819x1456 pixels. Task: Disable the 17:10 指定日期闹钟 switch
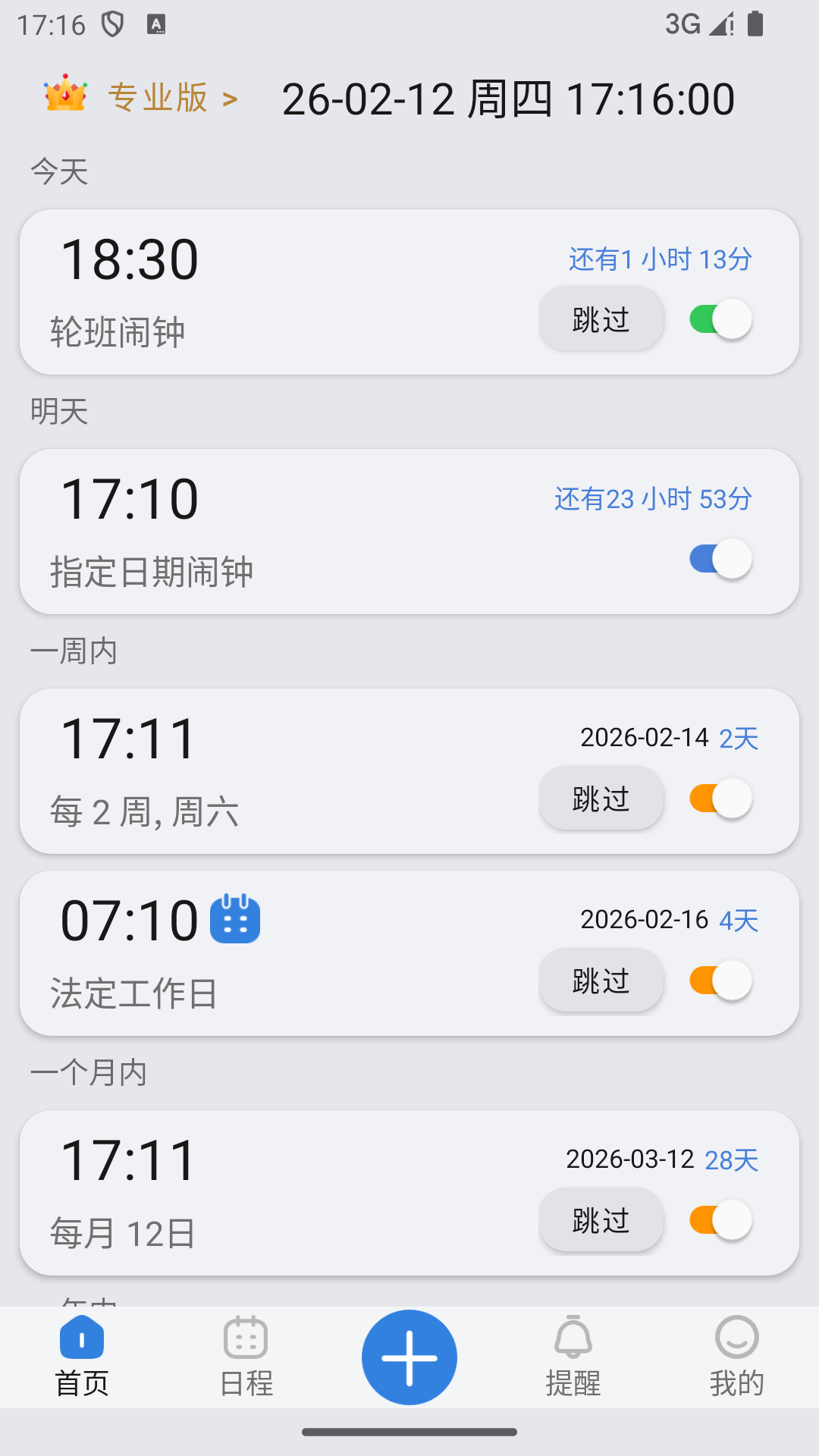(x=720, y=559)
